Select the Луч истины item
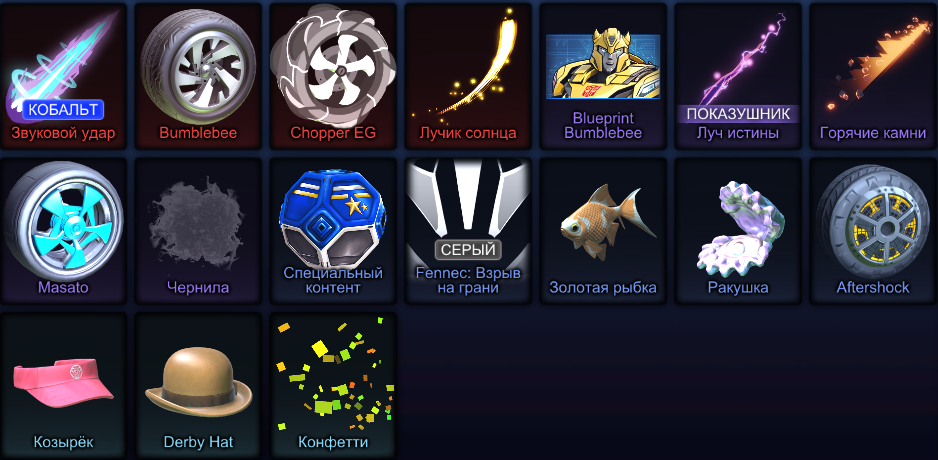 click(x=738, y=75)
